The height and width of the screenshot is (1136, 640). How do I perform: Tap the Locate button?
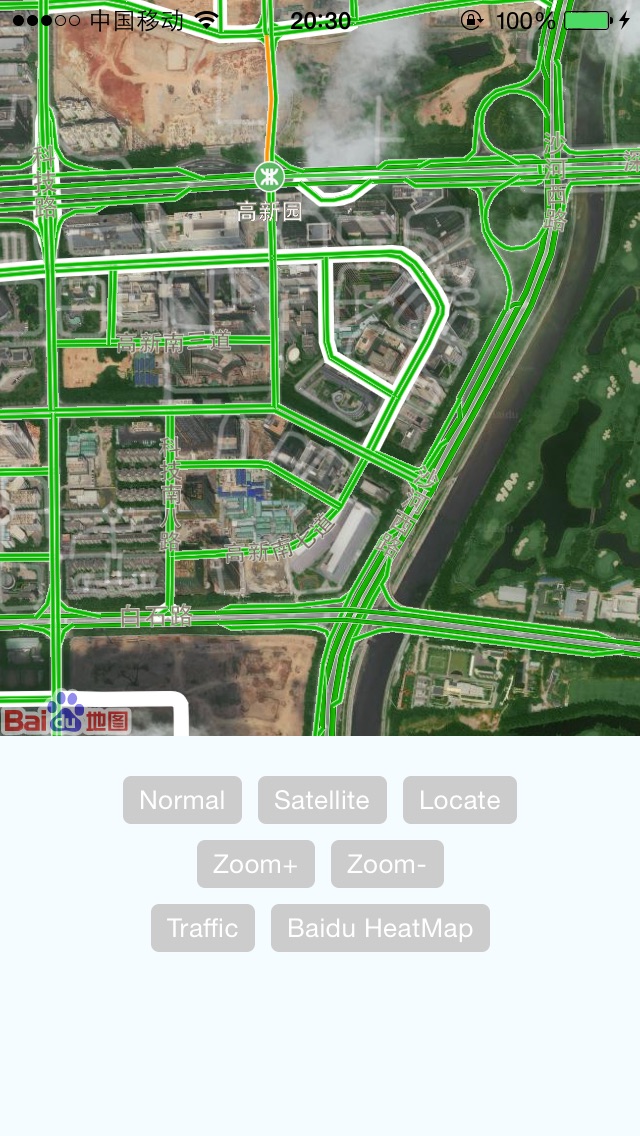459,800
